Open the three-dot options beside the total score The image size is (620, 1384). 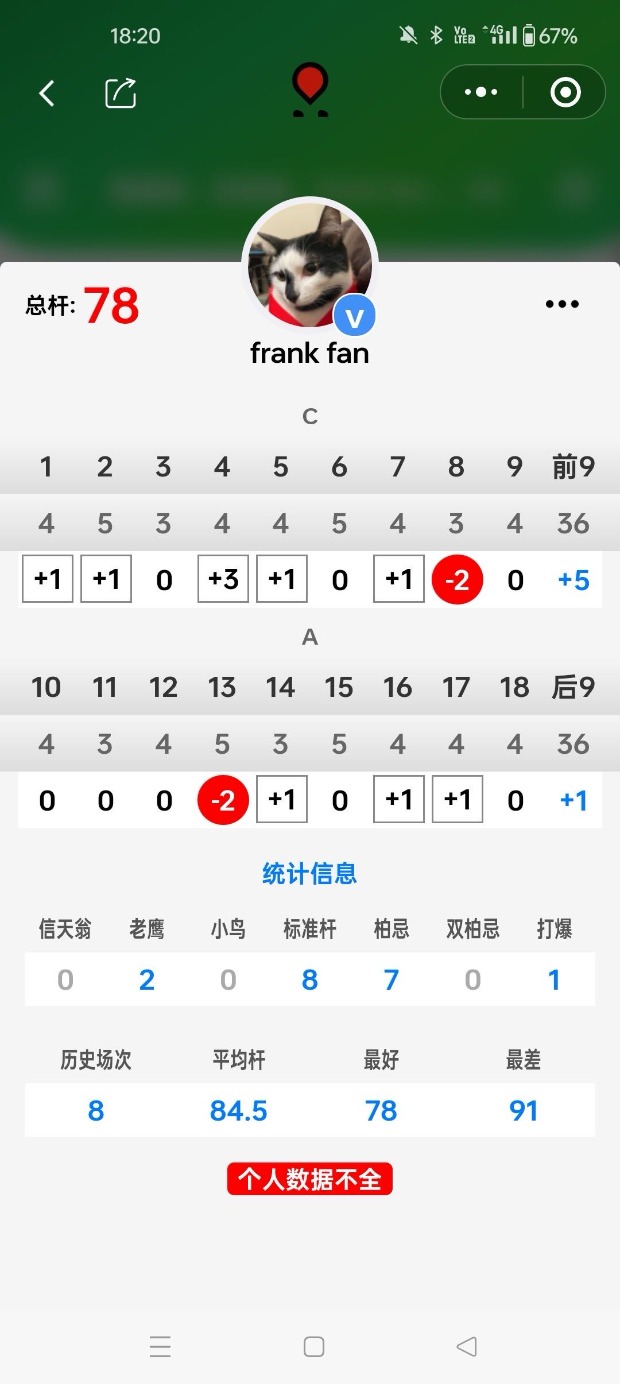pyautogui.click(x=562, y=305)
